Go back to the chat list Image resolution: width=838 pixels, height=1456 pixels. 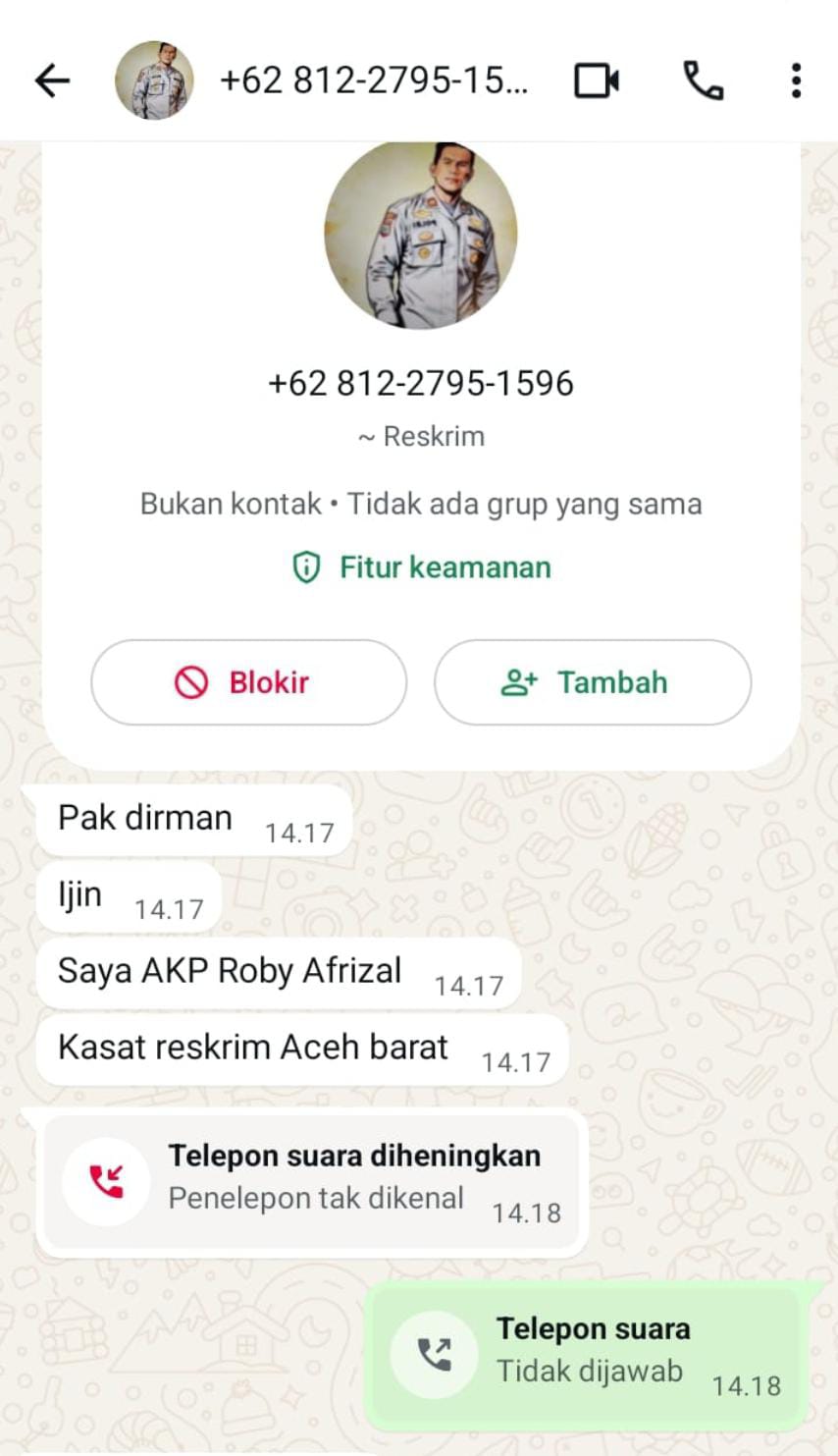click(x=52, y=81)
